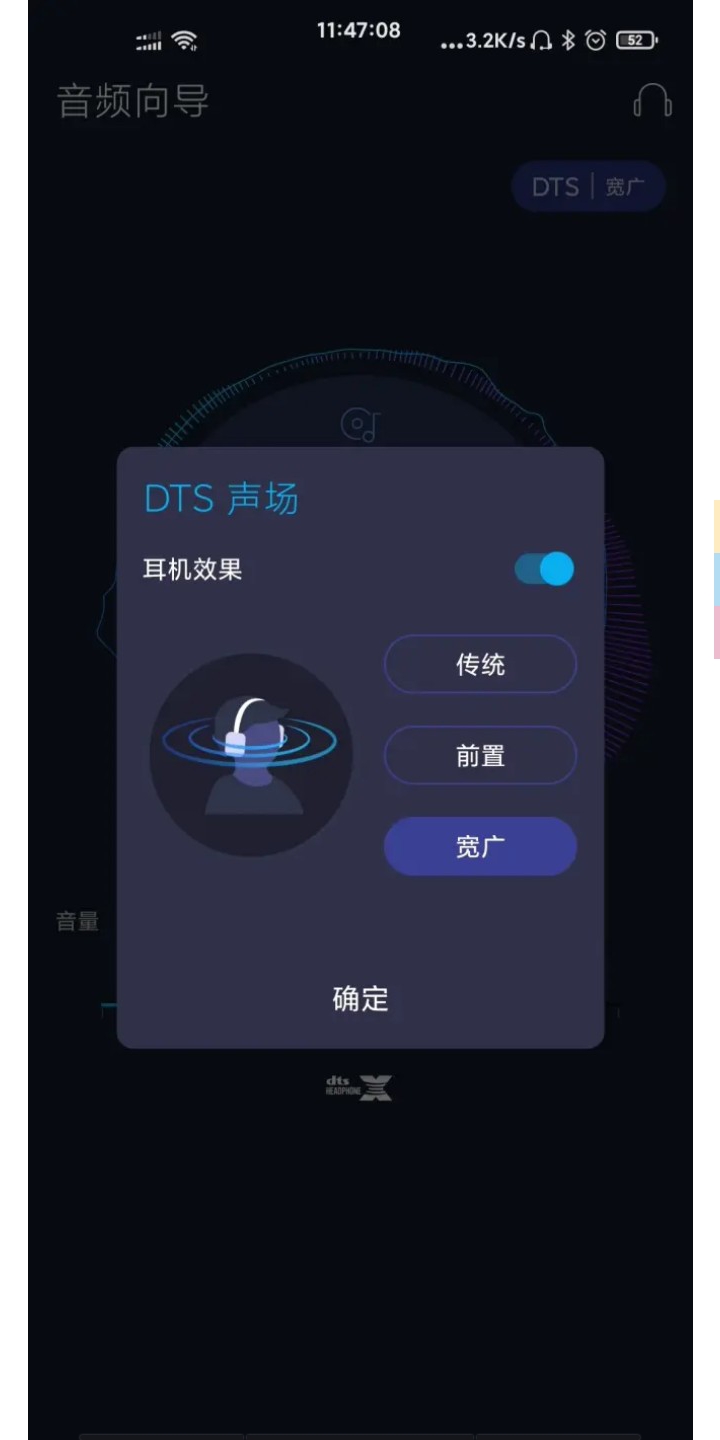Confirm with the 确定 button
Image resolution: width=720 pixels, height=1440 pixels.
360,998
